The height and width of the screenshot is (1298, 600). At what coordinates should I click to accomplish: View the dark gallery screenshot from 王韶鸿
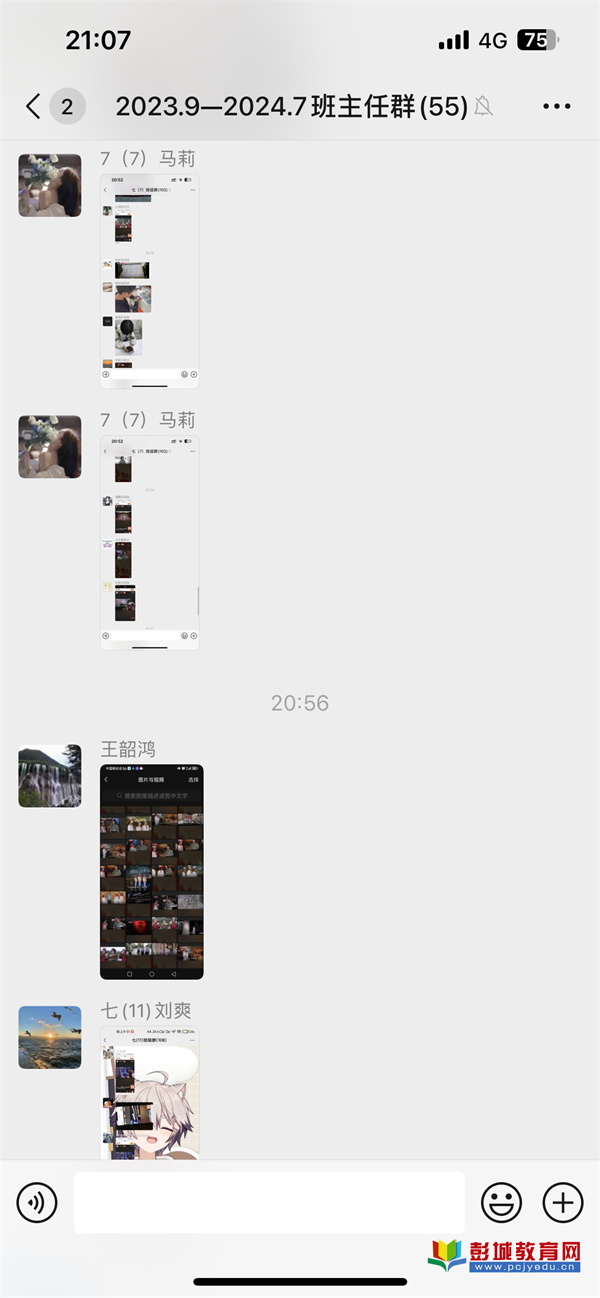click(x=152, y=872)
